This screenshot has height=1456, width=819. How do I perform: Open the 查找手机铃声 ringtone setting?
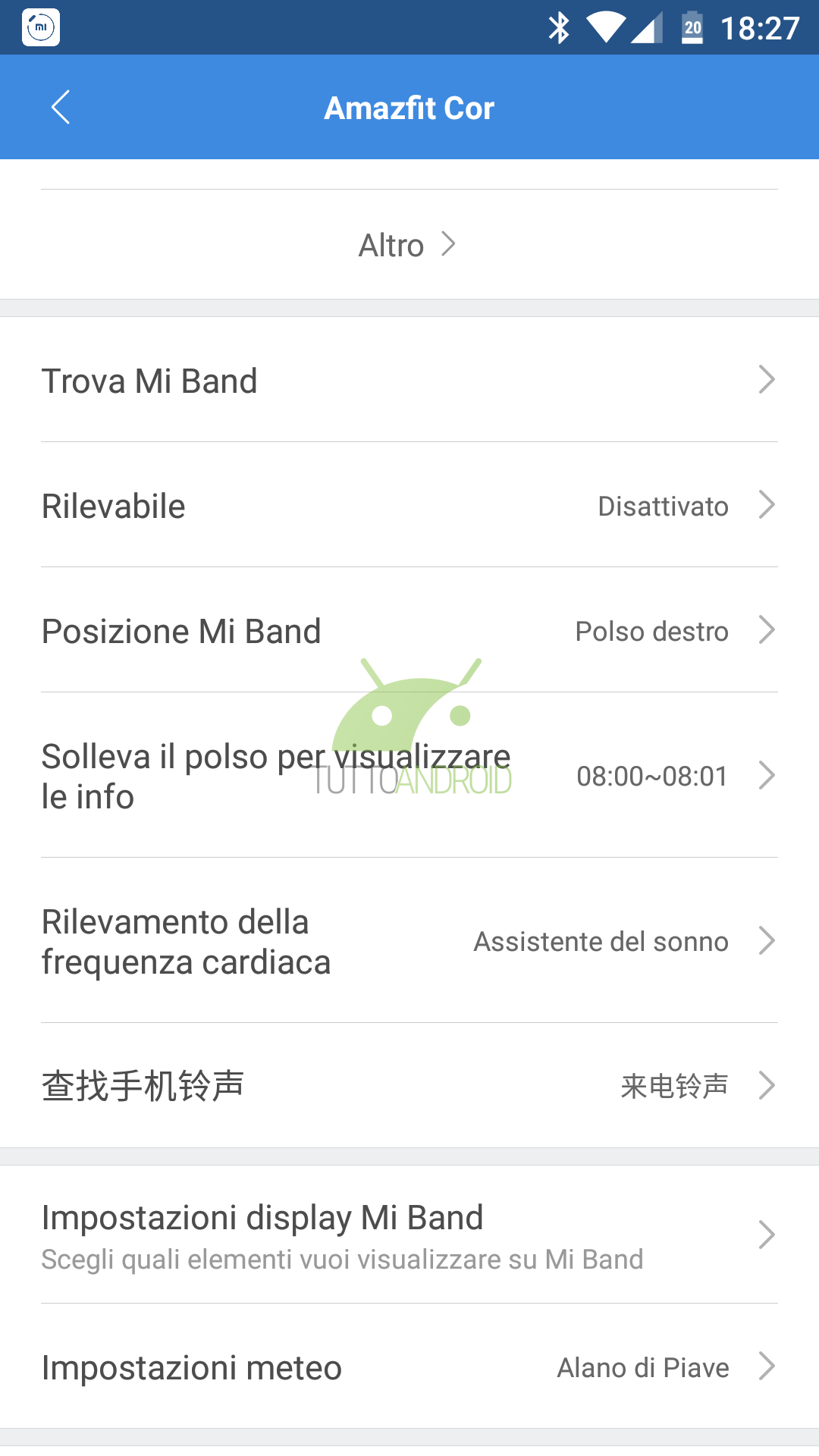click(409, 1085)
